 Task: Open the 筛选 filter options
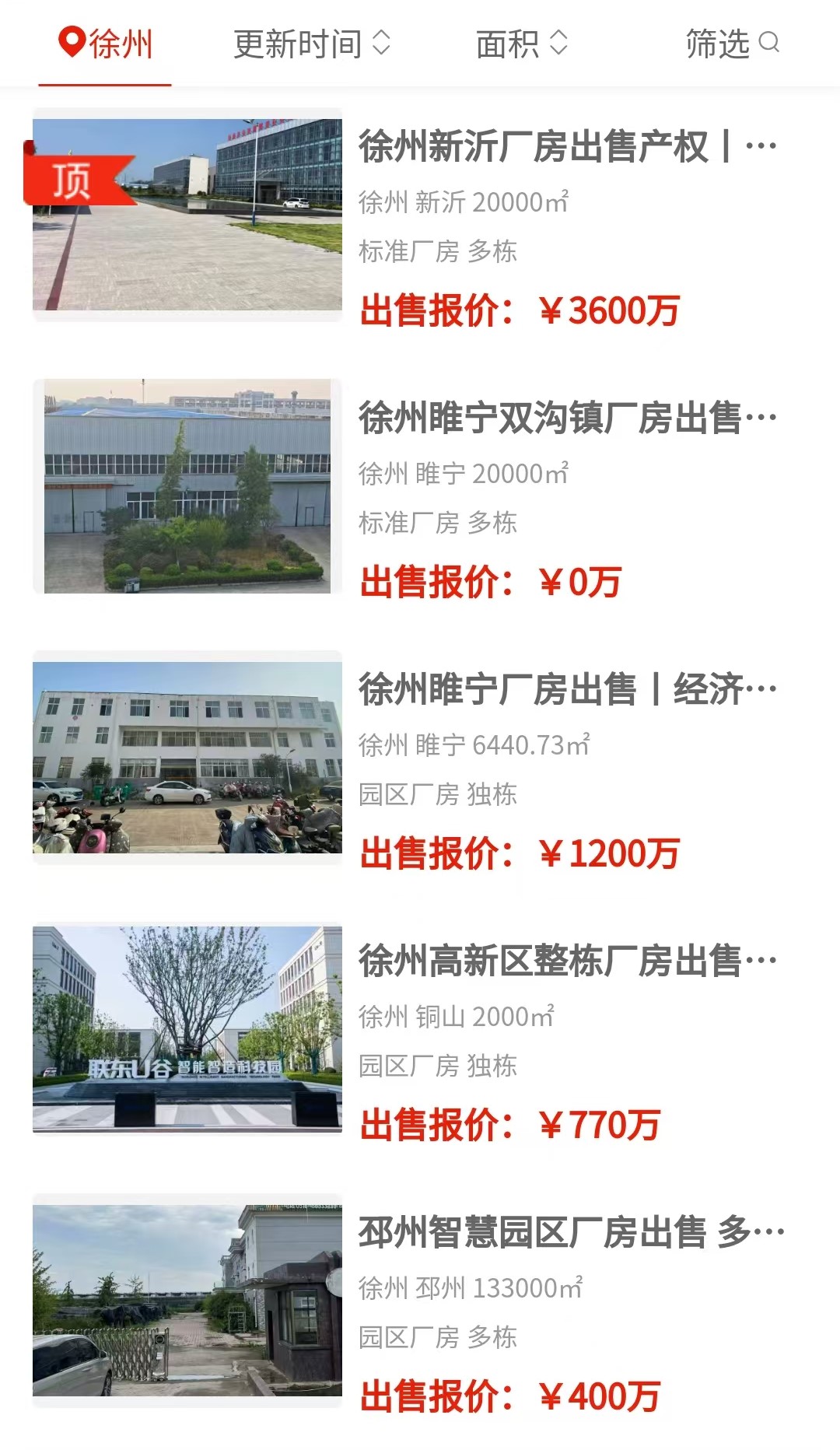pyautogui.click(x=732, y=44)
